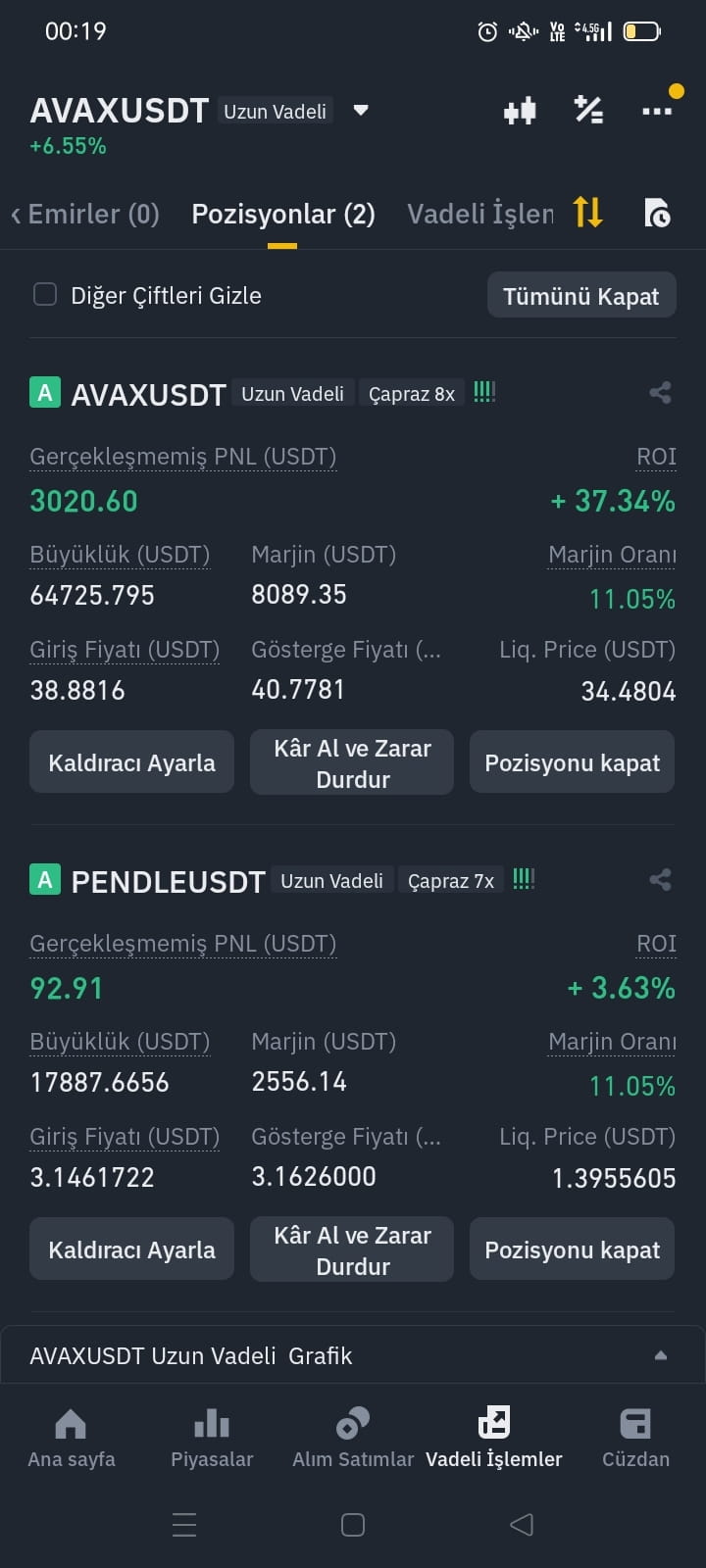Enable the Diğer Çiftleri Gizle checkbox
Screen dimensions: 706x1568
pyautogui.click(x=45, y=294)
